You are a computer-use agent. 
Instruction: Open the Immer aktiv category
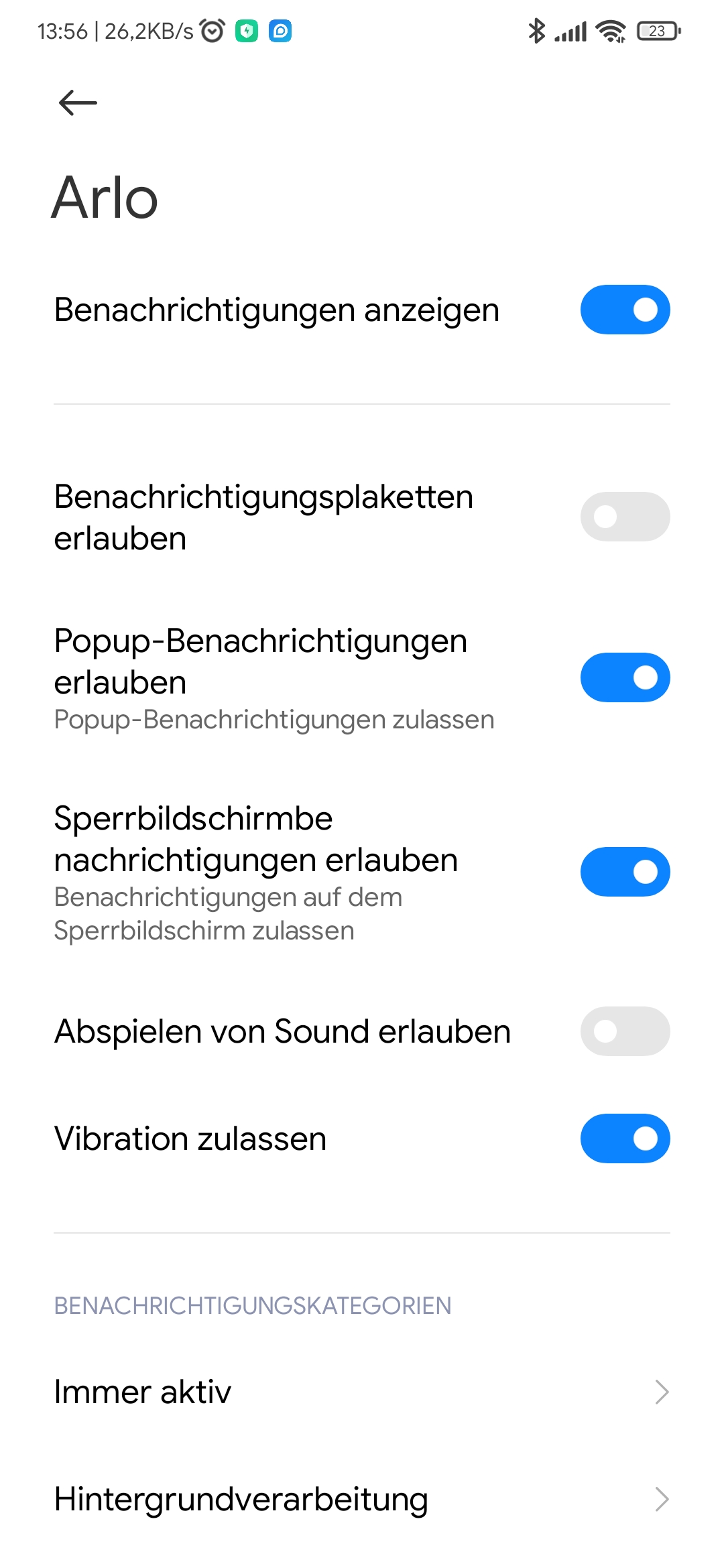362,1392
